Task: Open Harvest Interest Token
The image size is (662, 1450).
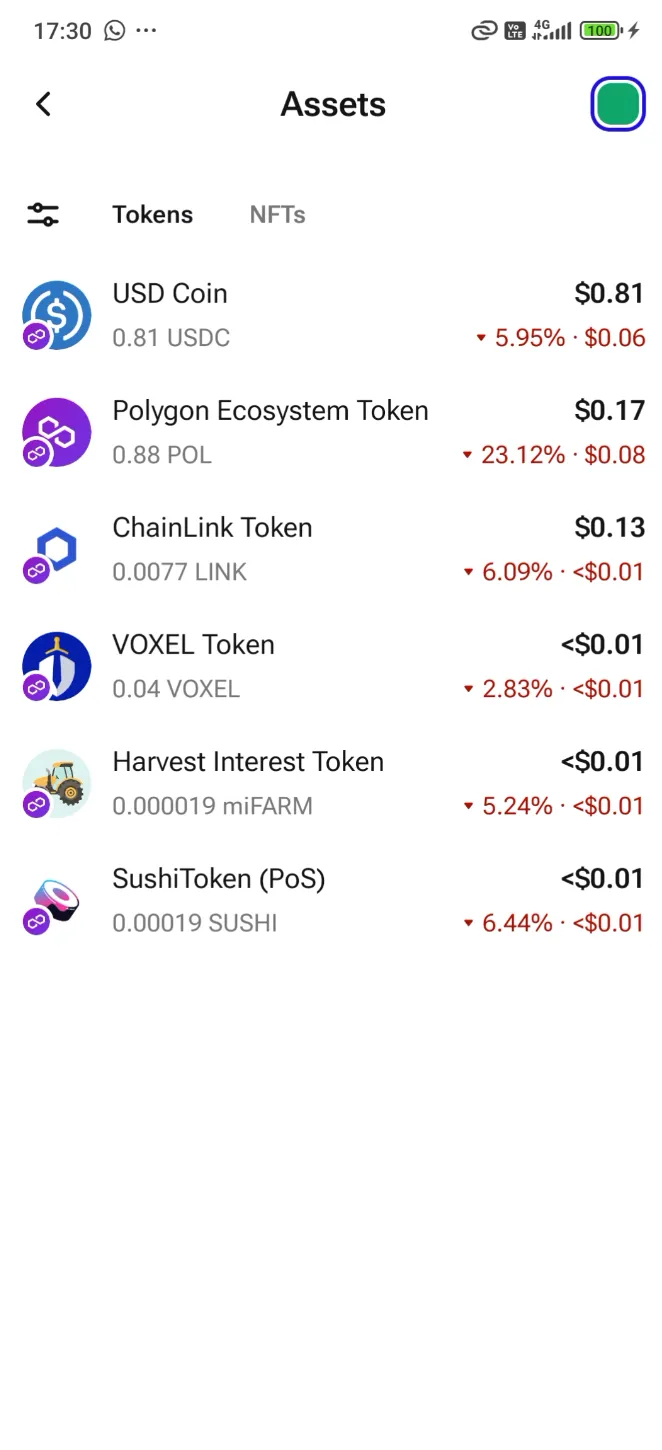Action: coord(331,783)
